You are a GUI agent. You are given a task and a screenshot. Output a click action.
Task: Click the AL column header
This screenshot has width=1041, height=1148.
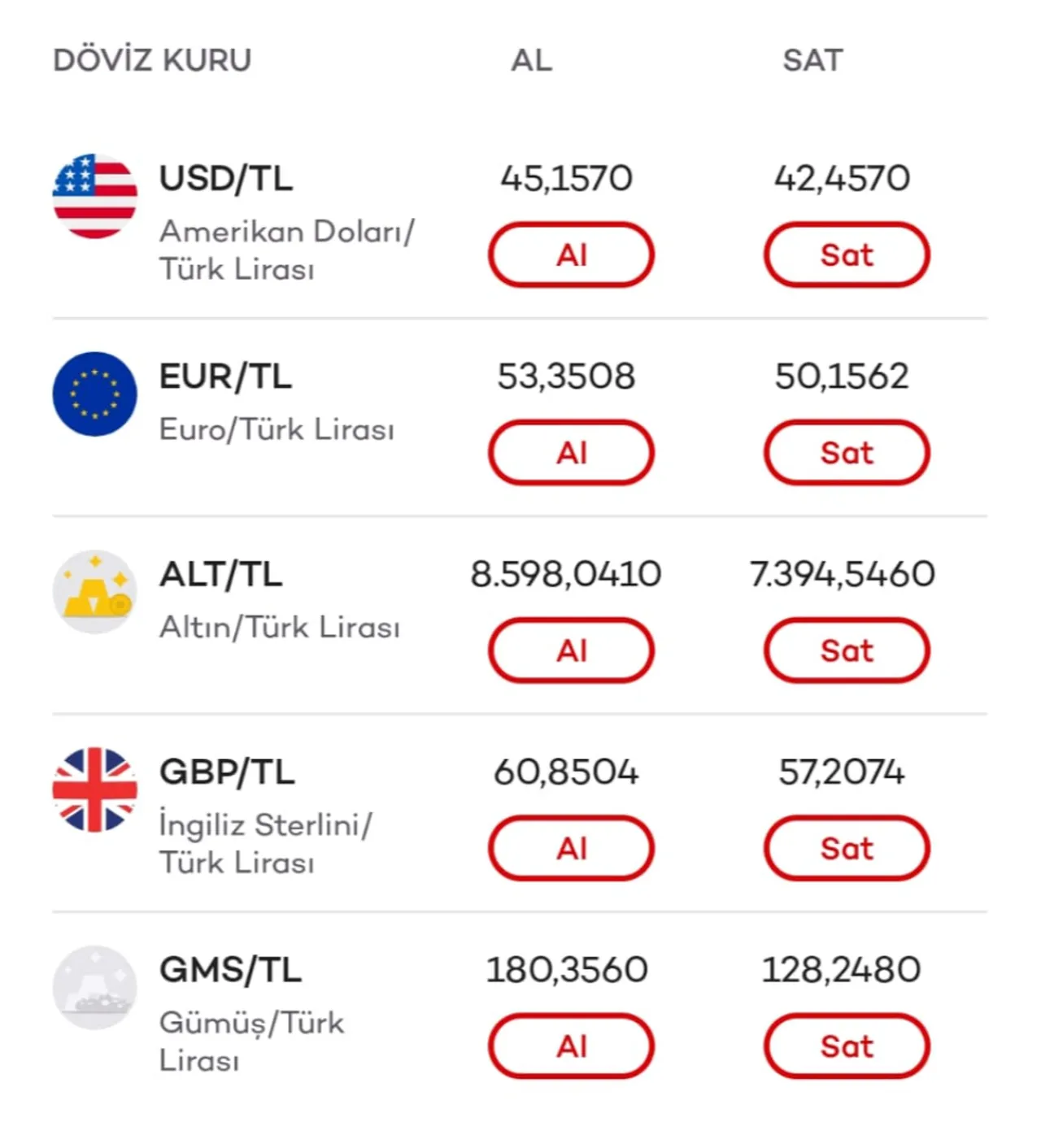(x=532, y=59)
